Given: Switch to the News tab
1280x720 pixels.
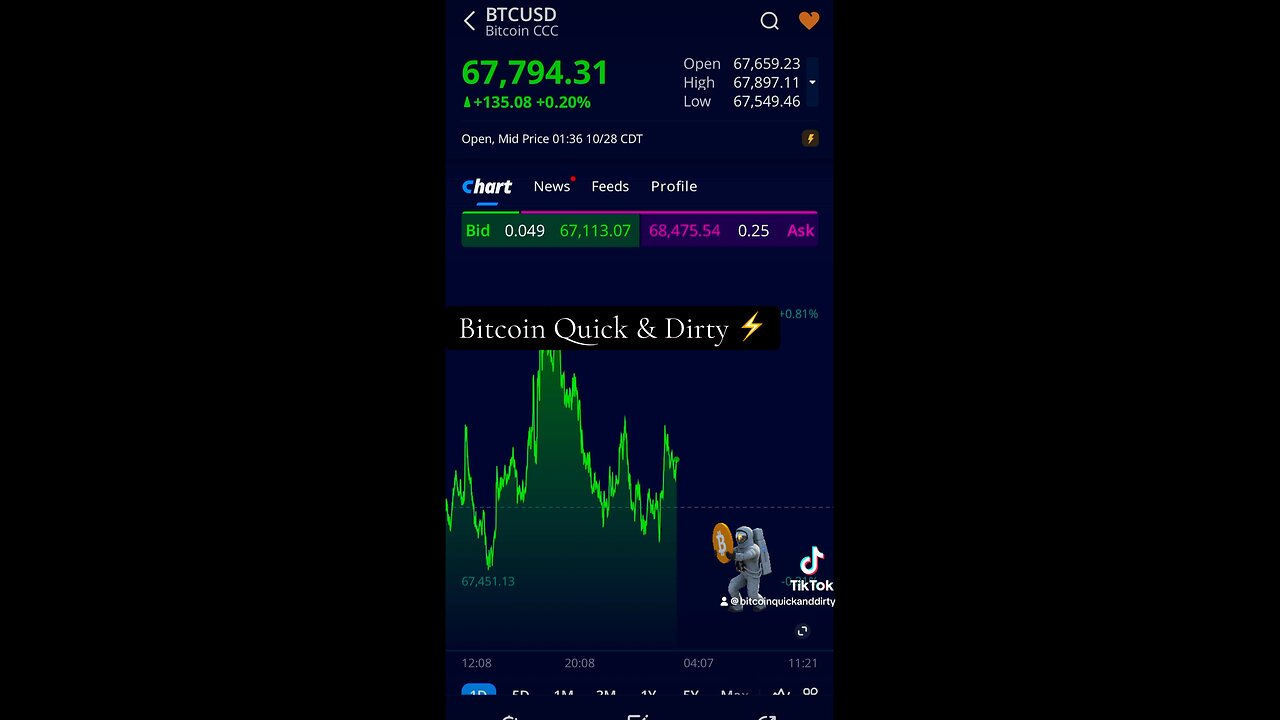Looking at the screenshot, I should coord(551,187).
